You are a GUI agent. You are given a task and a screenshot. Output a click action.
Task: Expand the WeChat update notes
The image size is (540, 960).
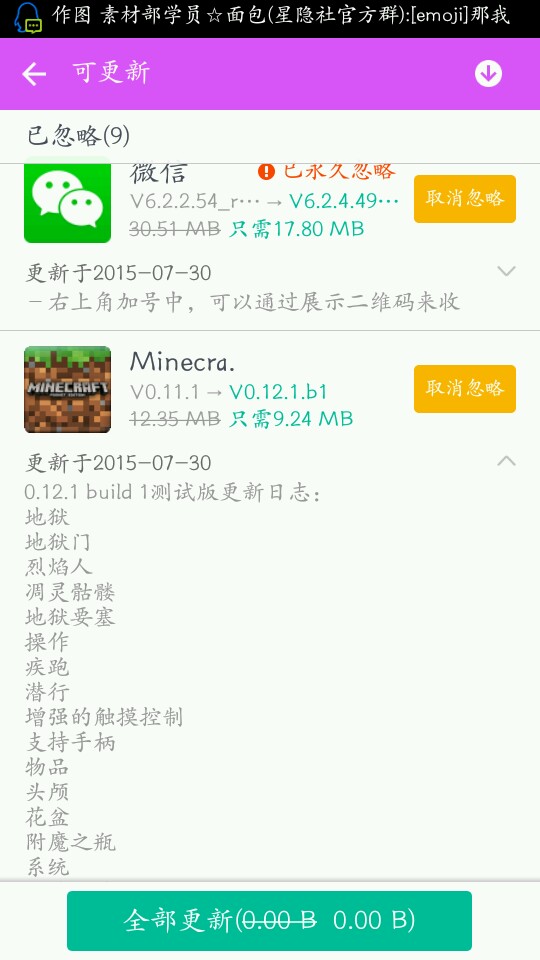tap(506, 271)
